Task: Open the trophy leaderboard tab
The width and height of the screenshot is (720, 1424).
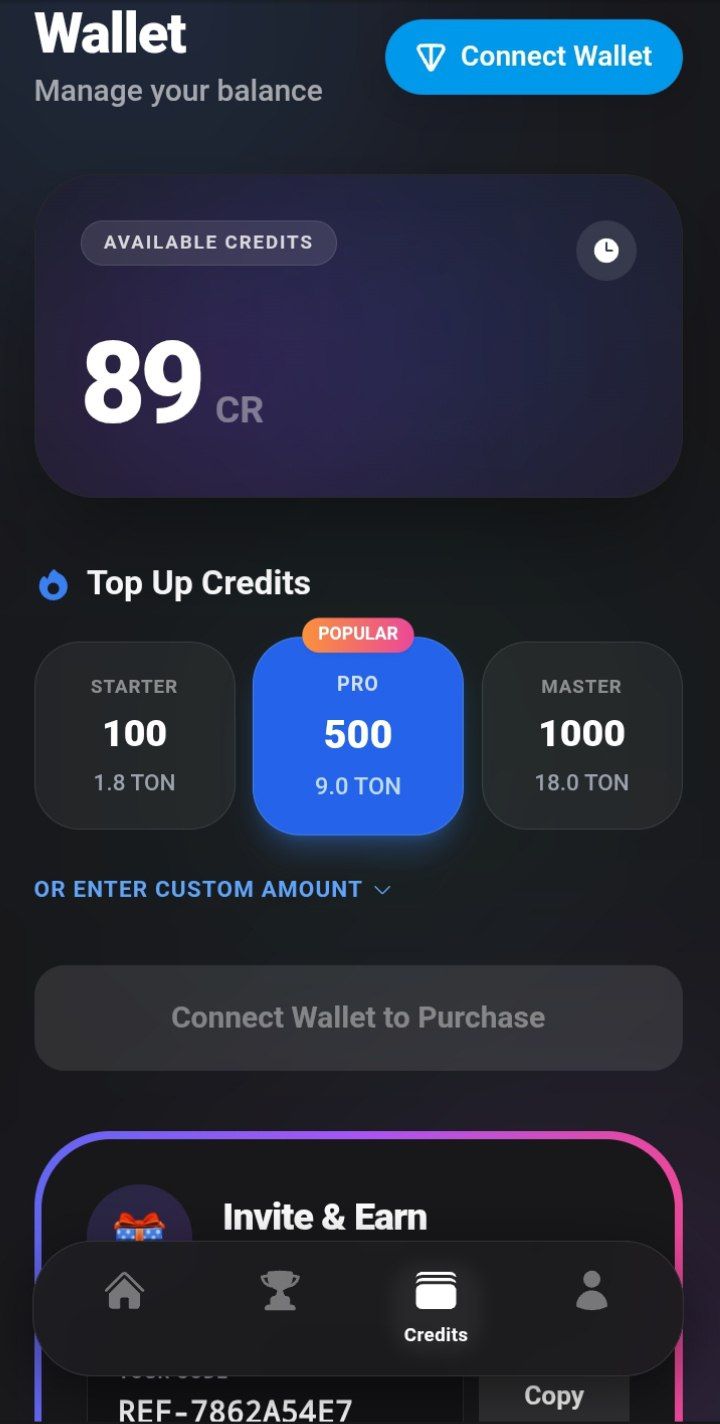Action: pos(280,1291)
